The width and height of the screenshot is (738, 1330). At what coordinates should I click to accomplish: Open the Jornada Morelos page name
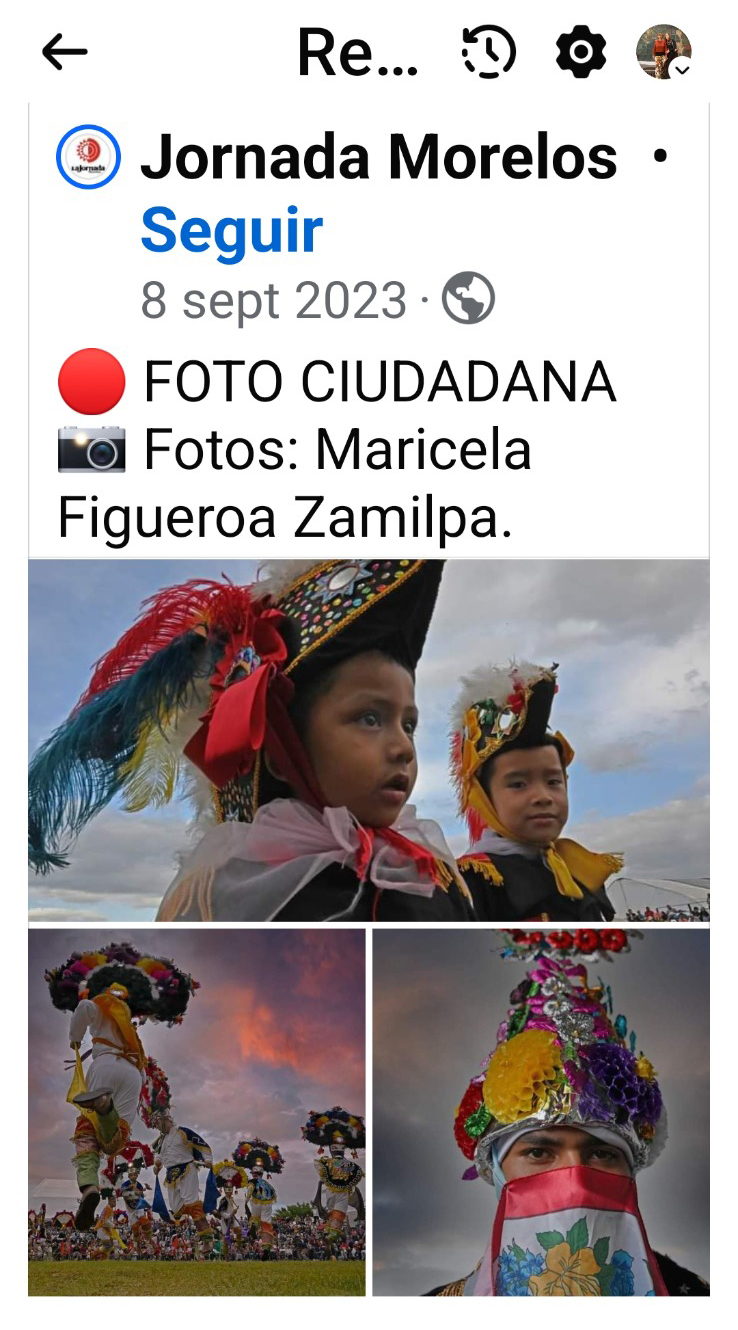[x=378, y=157]
